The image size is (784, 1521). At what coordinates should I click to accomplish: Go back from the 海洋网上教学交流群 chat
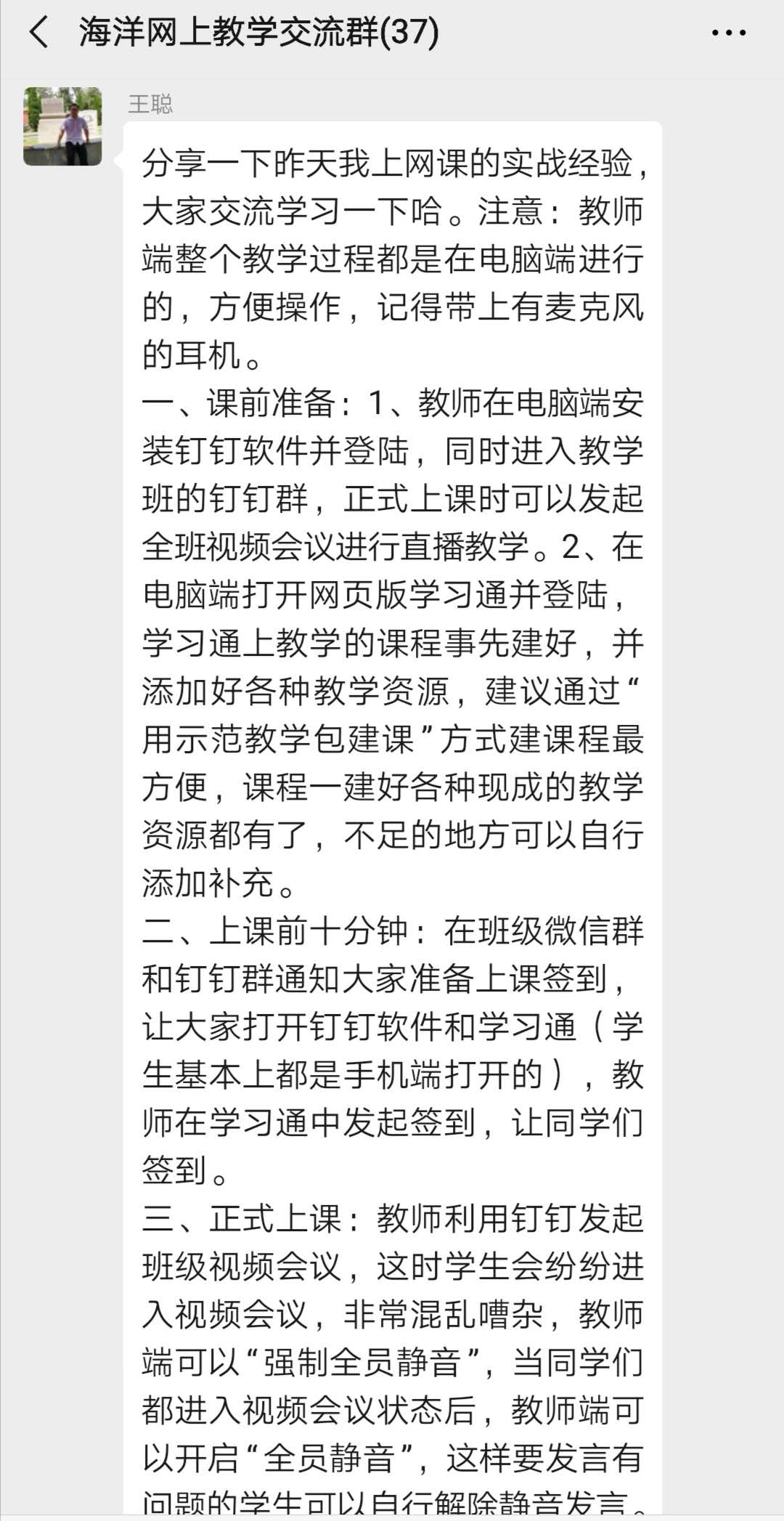[x=39, y=33]
